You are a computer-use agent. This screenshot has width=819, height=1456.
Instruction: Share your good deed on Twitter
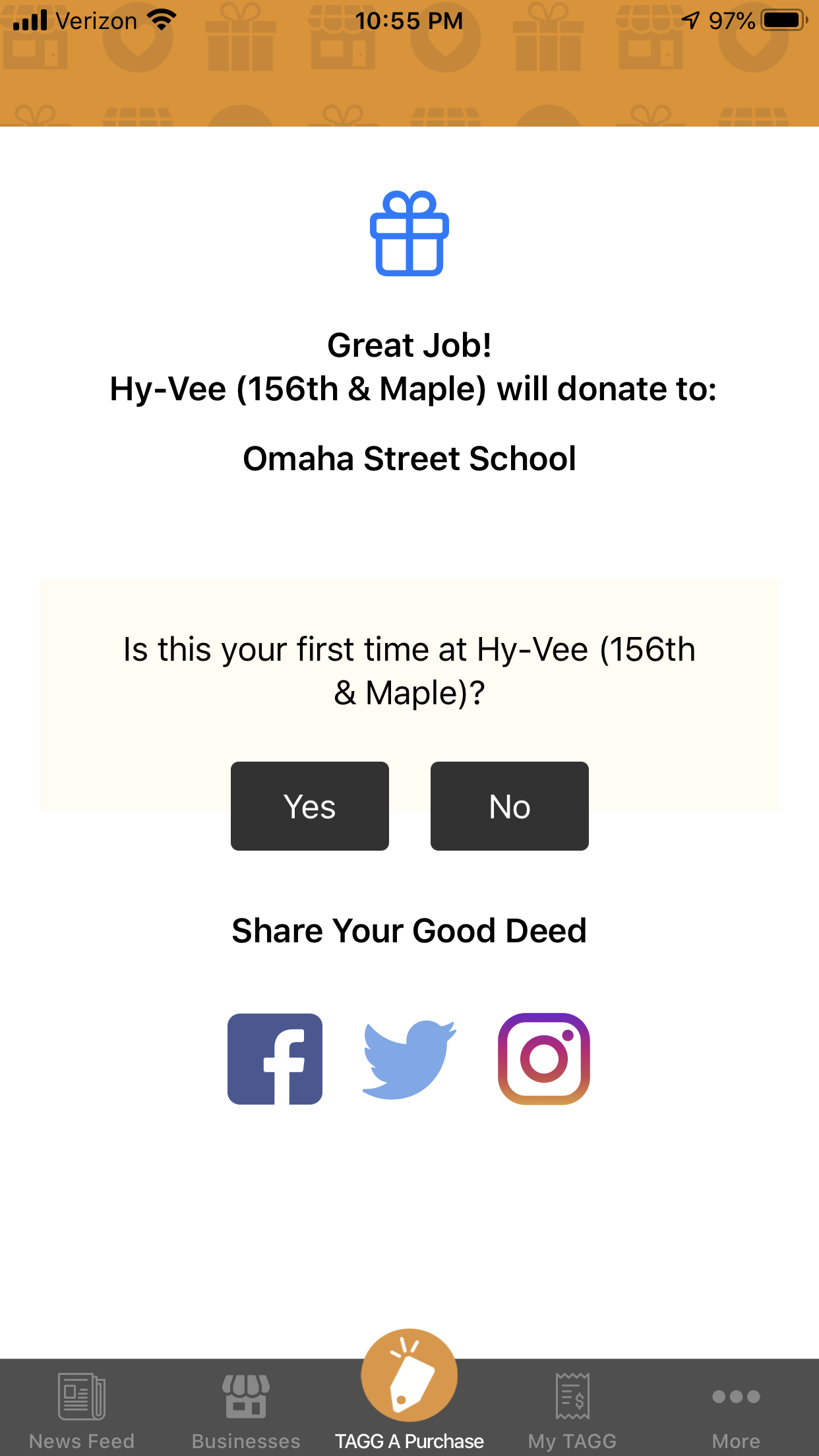pos(409,1059)
